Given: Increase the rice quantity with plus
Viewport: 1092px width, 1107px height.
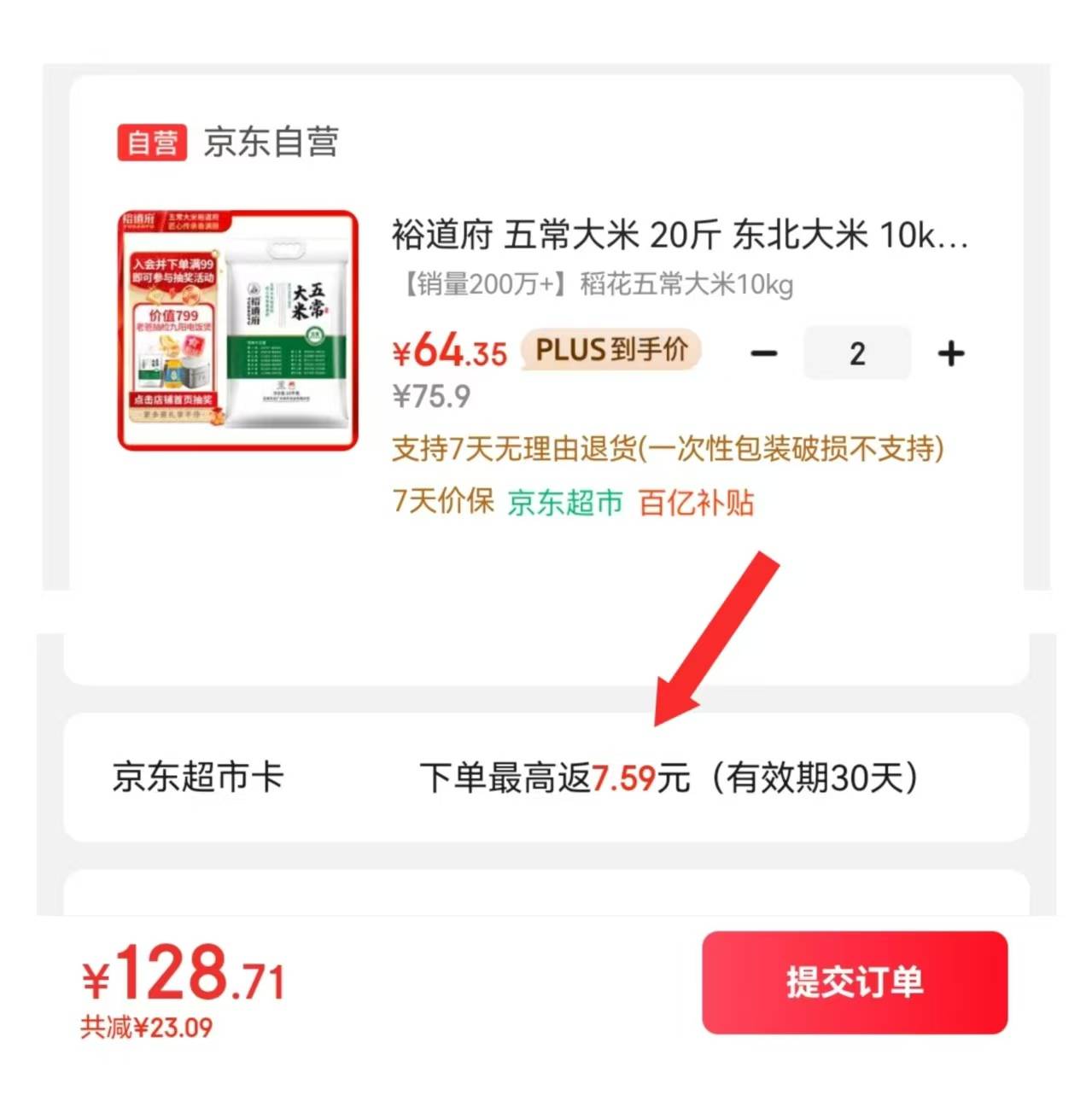Looking at the screenshot, I should coord(950,353).
